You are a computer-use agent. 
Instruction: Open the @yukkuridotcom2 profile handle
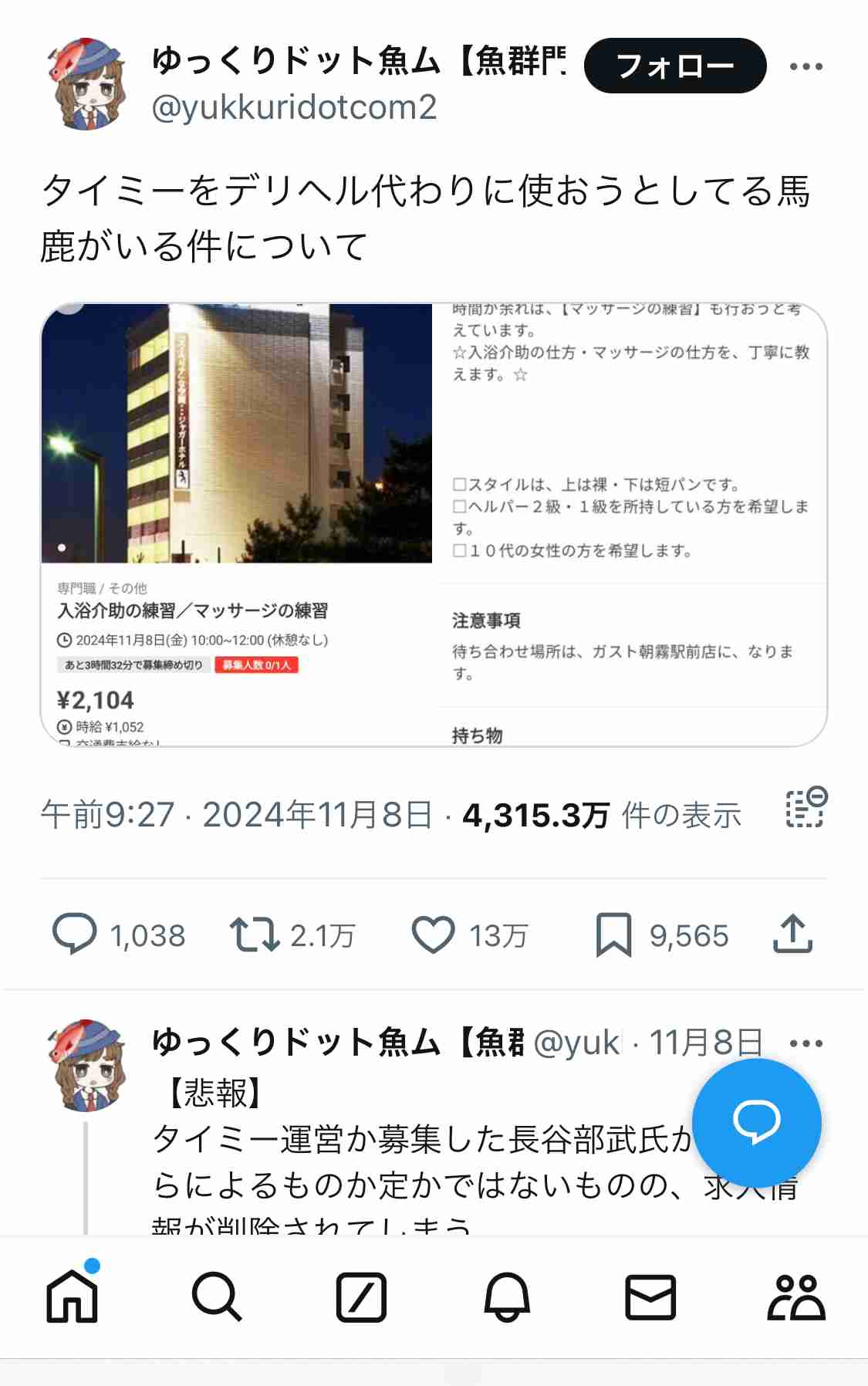296,108
